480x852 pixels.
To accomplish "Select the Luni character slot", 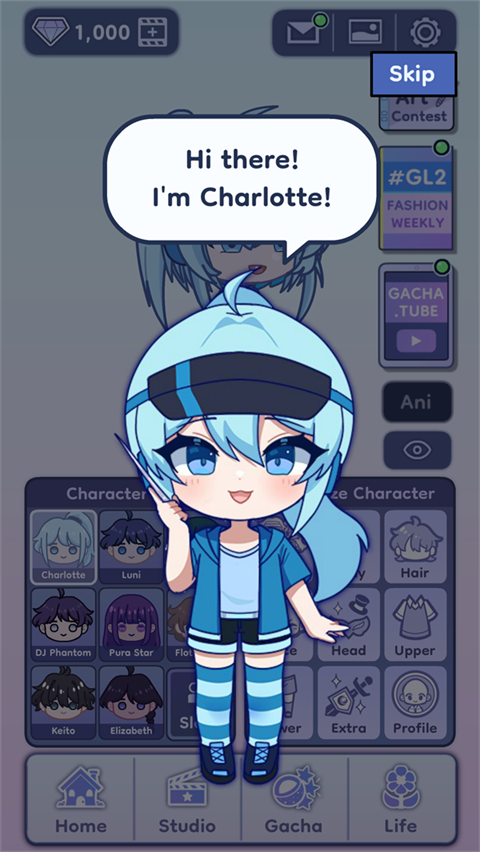I will tap(131, 547).
